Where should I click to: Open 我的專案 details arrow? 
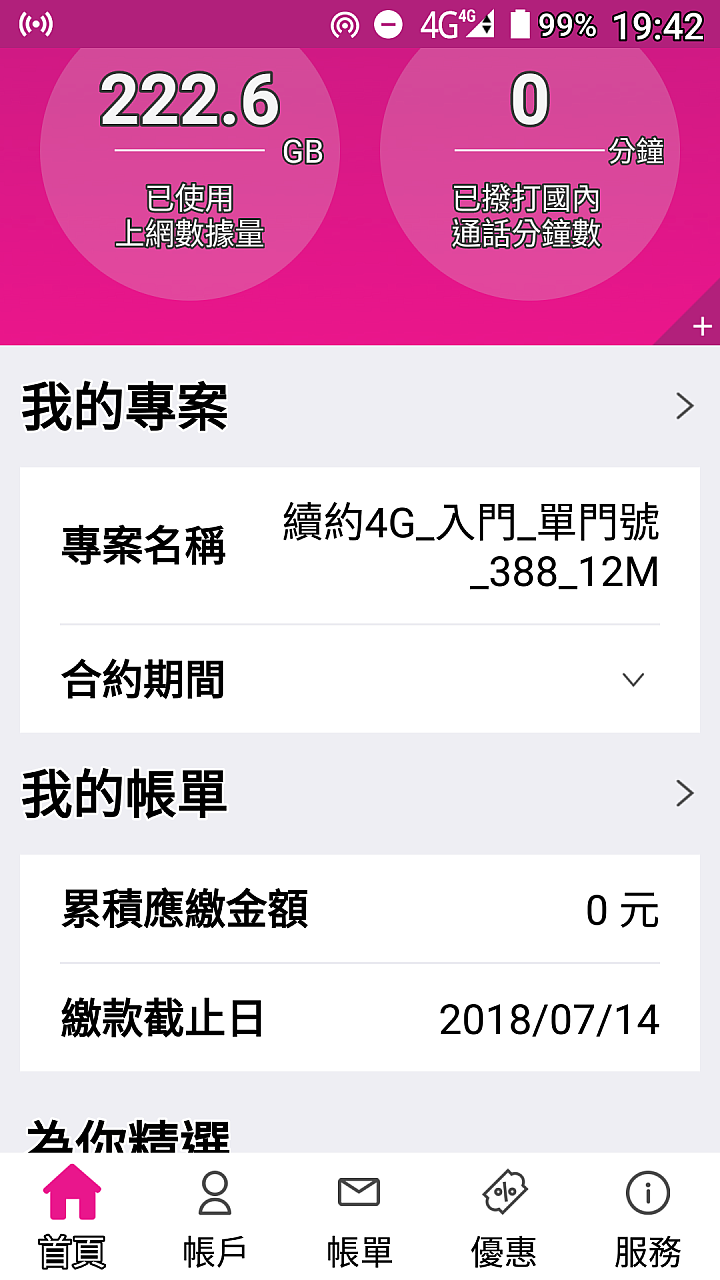click(x=685, y=406)
